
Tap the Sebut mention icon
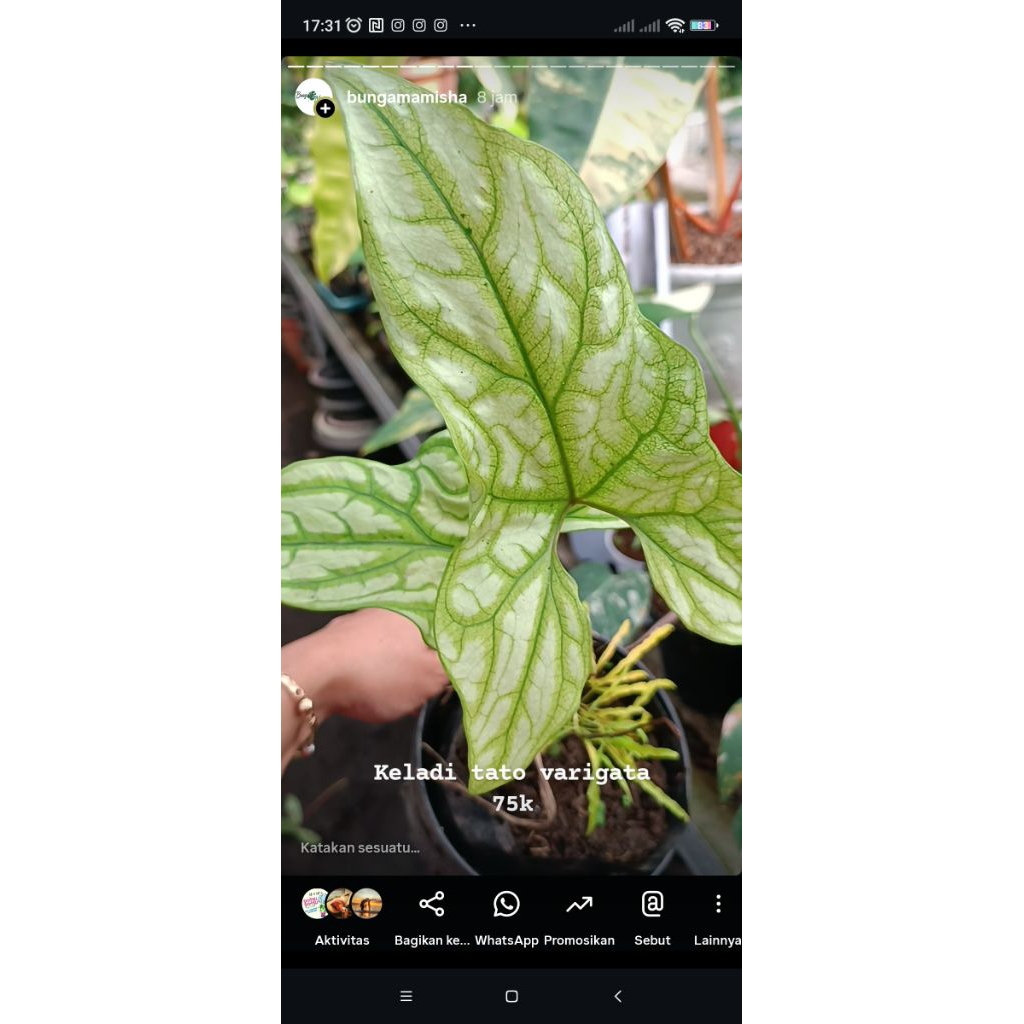652,905
